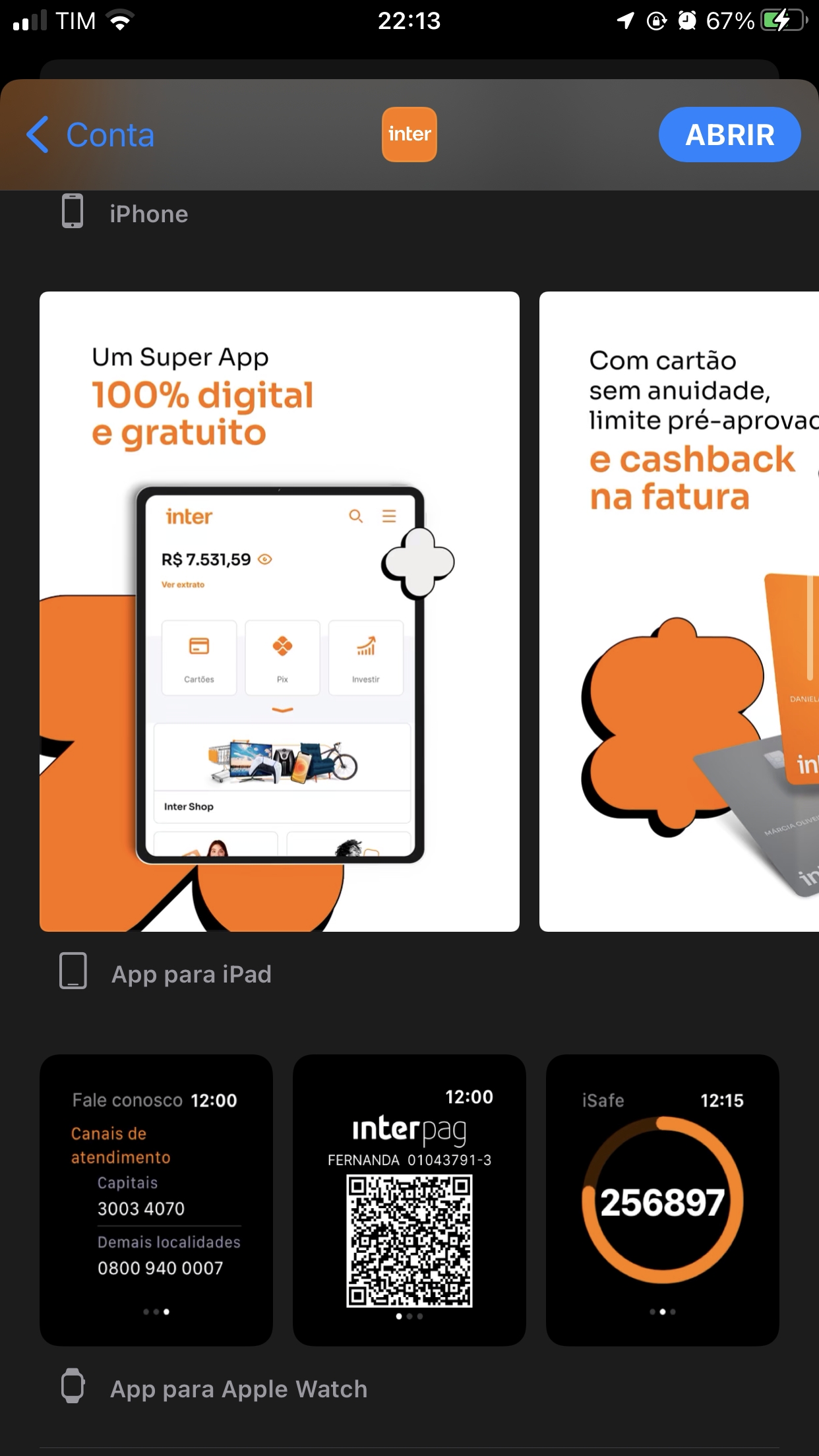Open the 'Fale conosco' Apple Watch screenshot
Viewport: 819px width, 1456px height.
(156, 1200)
